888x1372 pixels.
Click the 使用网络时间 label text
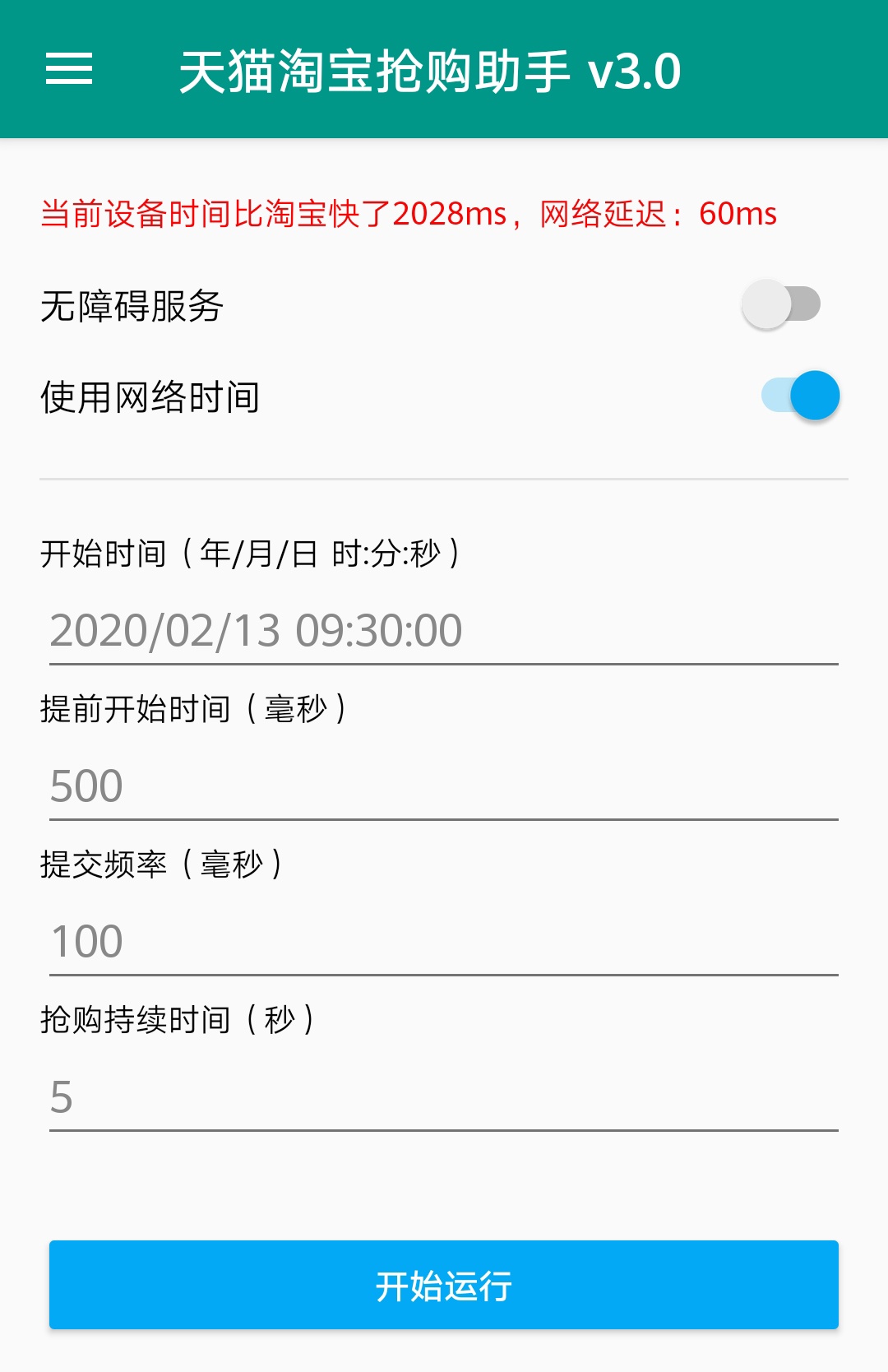coord(150,396)
